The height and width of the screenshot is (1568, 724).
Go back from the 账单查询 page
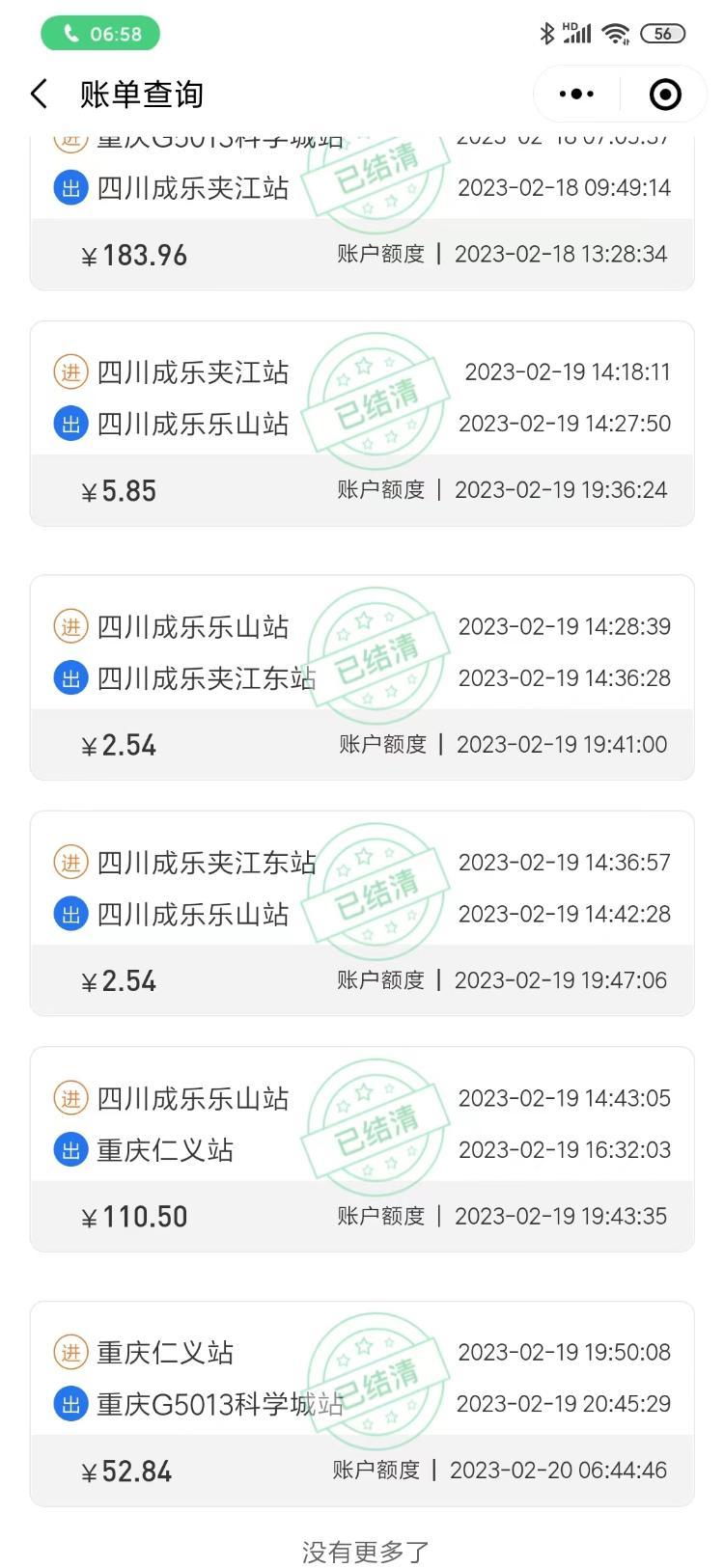pyautogui.click(x=39, y=95)
